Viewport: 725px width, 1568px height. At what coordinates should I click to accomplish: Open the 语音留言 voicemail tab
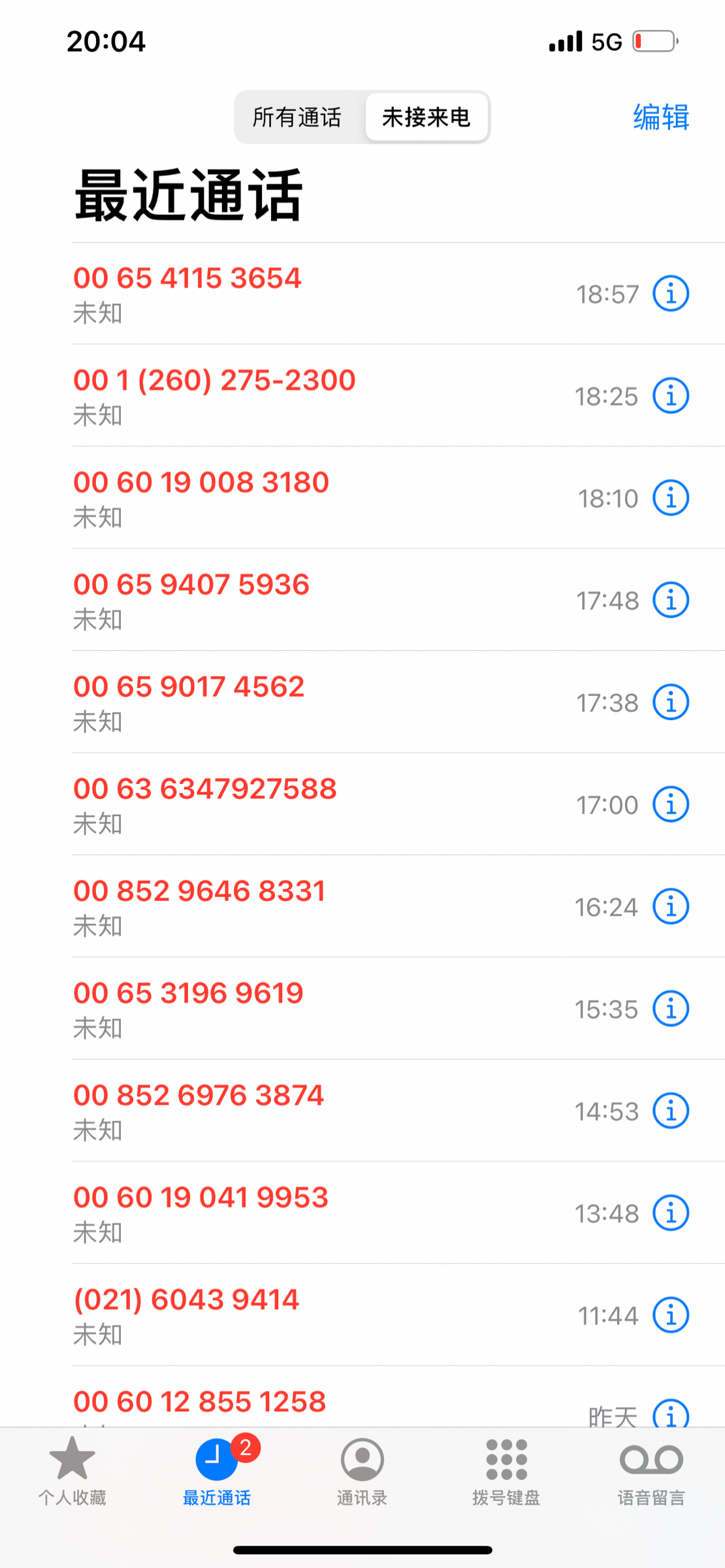[651, 1471]
